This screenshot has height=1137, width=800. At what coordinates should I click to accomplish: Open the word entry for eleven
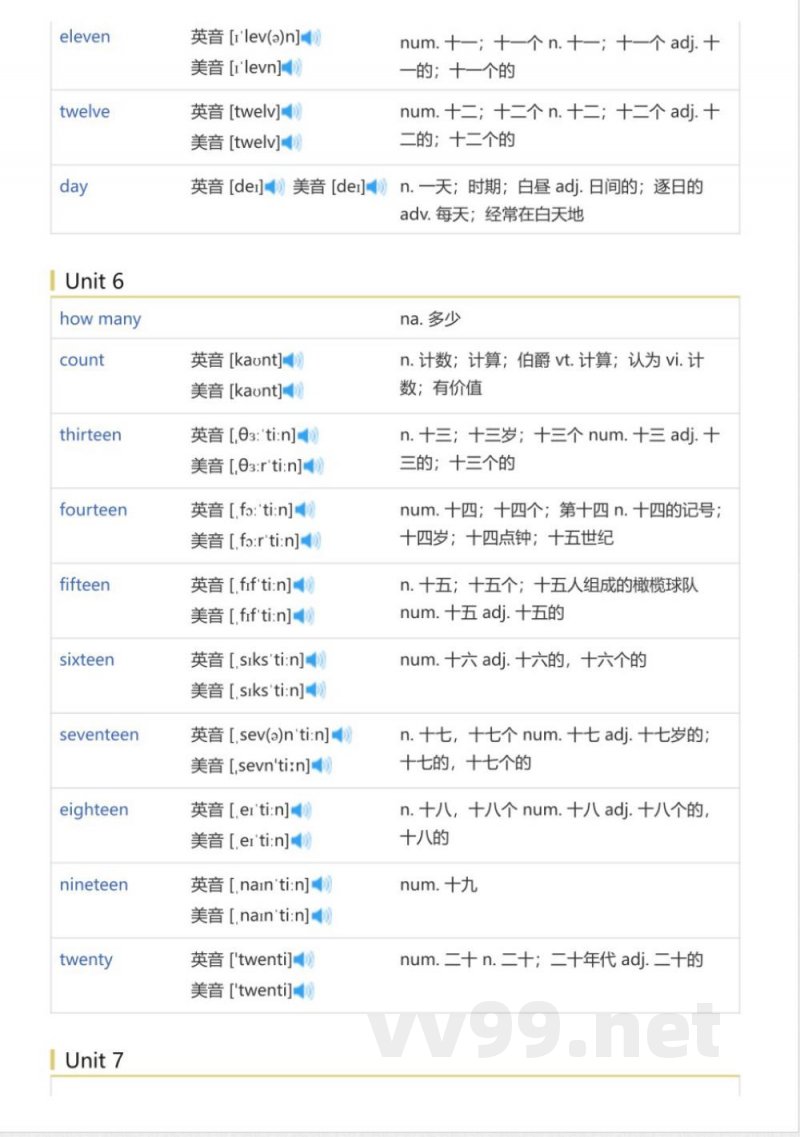85,36
